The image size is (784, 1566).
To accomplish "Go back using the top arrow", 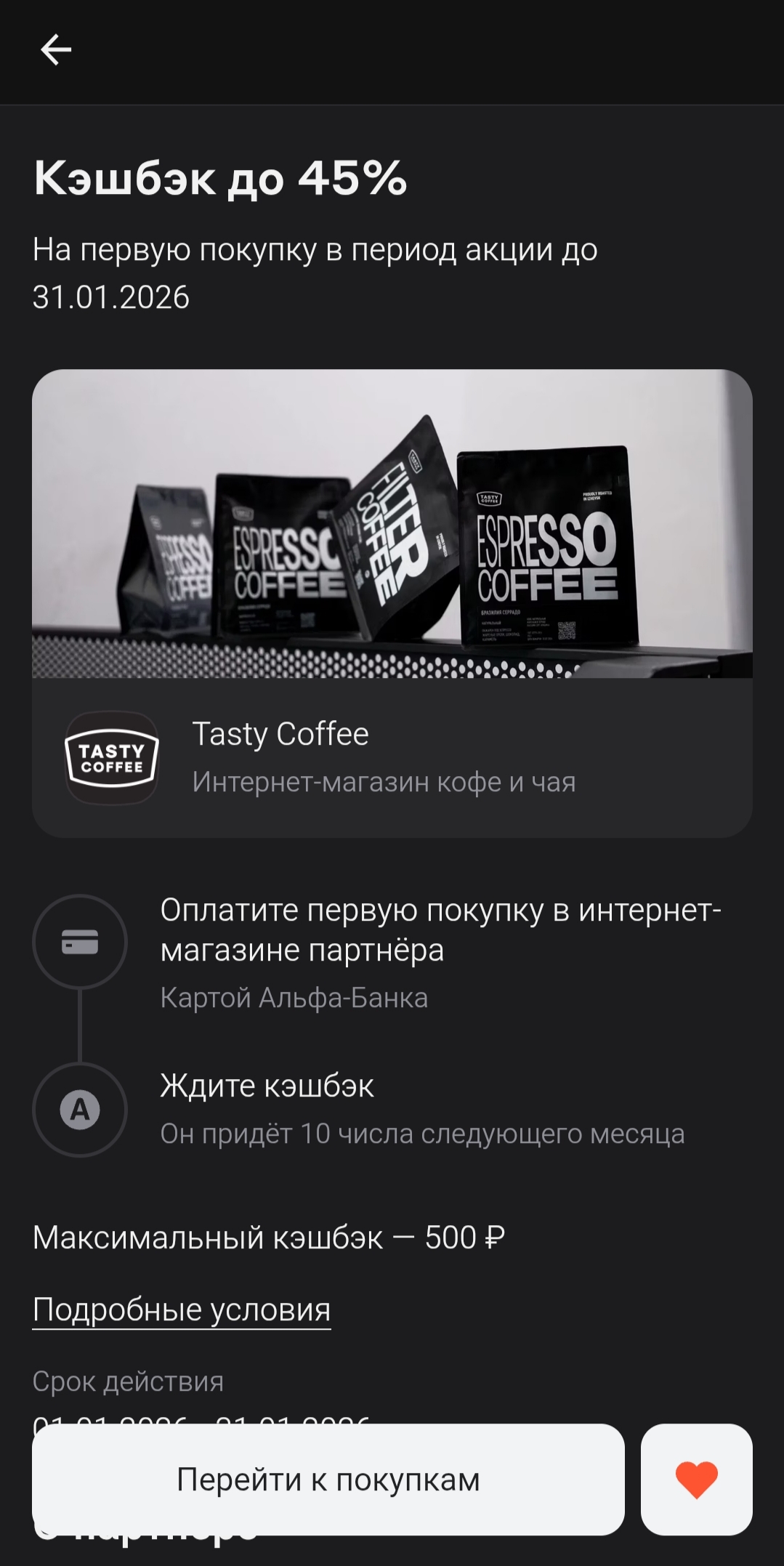I will (56, 50).
